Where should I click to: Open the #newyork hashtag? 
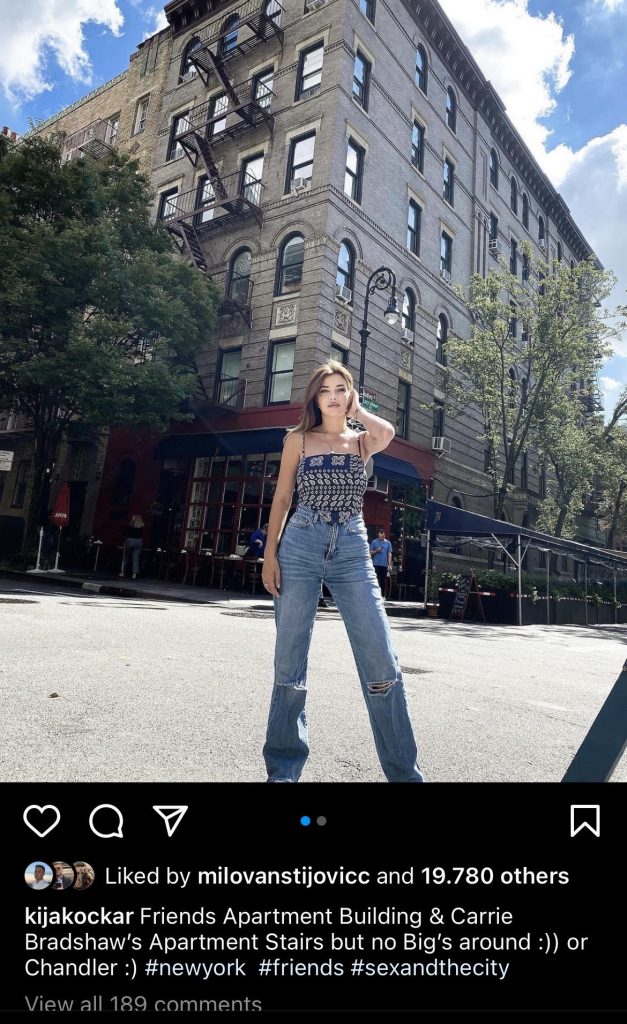(x=197, y=968)
